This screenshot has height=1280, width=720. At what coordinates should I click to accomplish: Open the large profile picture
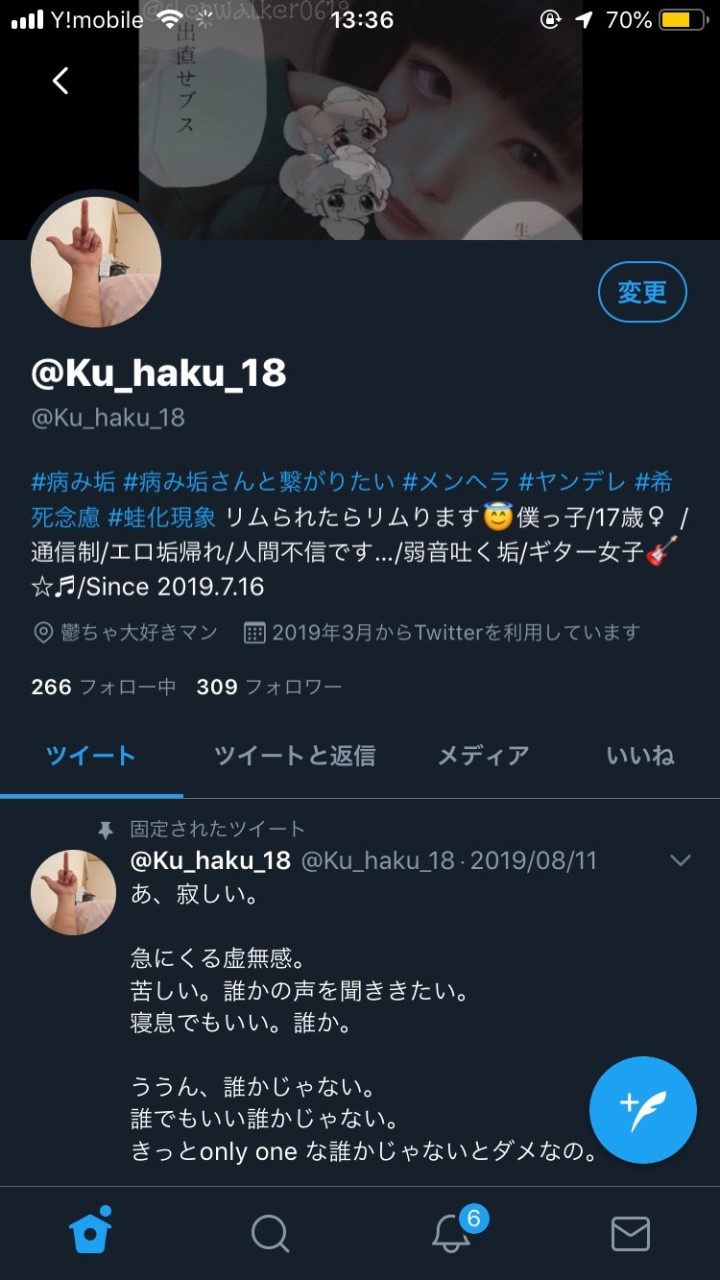point(96,262)
